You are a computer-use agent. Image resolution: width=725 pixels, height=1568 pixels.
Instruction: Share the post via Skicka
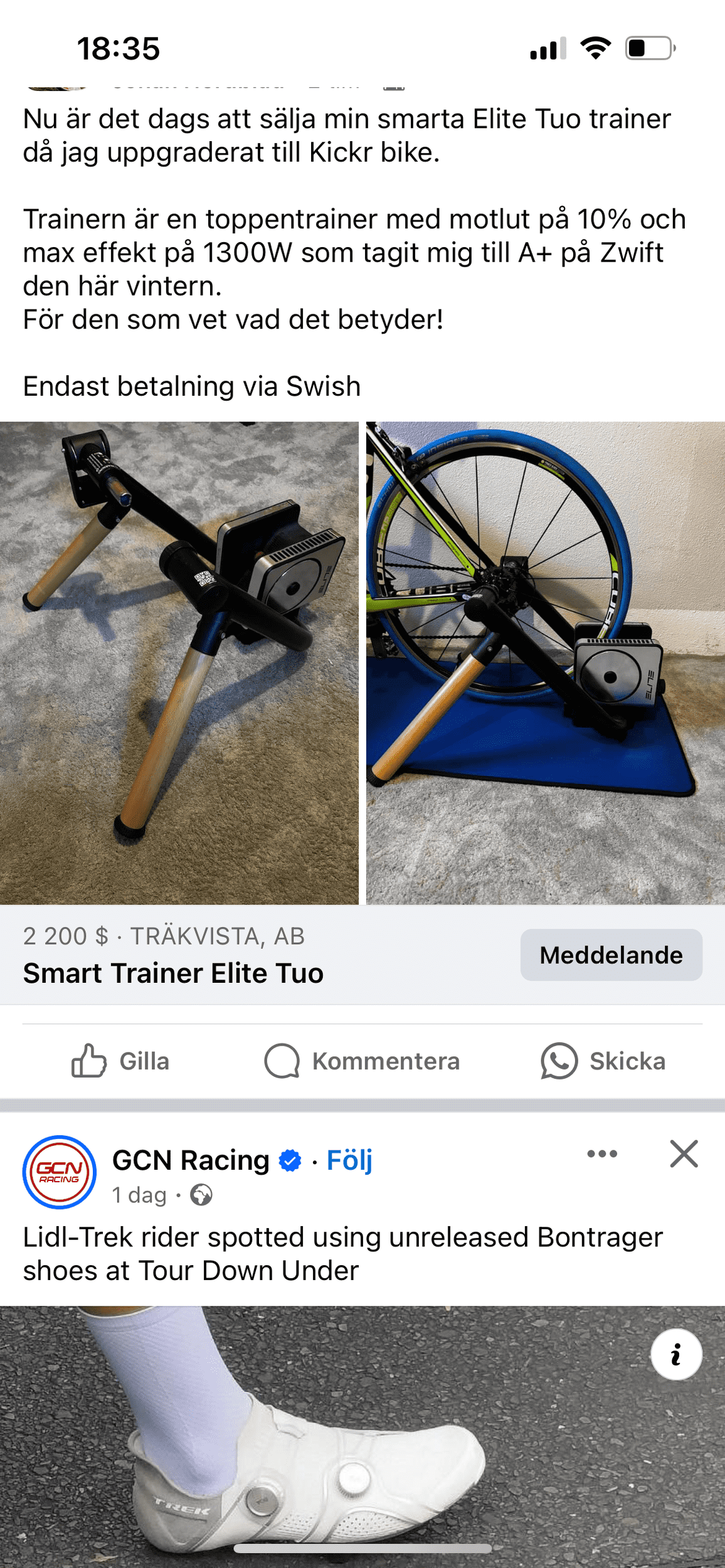click(x=603, y=1061)
